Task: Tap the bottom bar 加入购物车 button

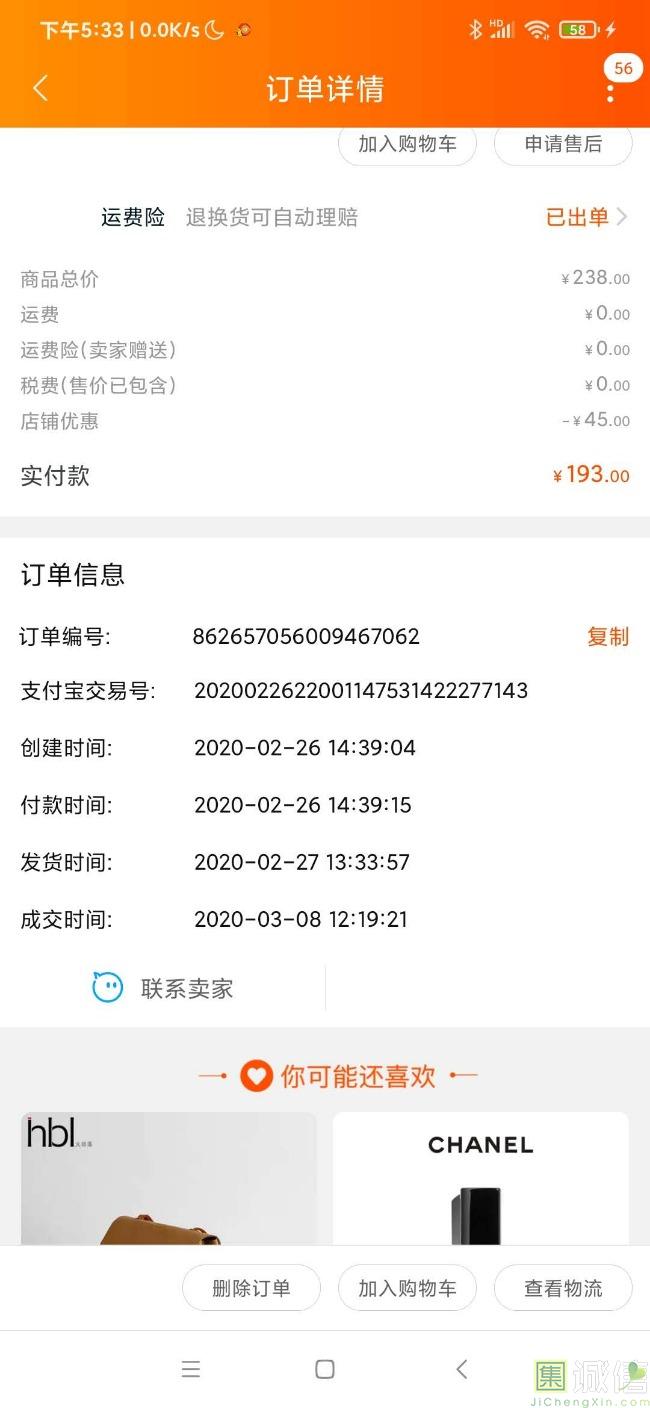Action: [x=407, y=1288]
